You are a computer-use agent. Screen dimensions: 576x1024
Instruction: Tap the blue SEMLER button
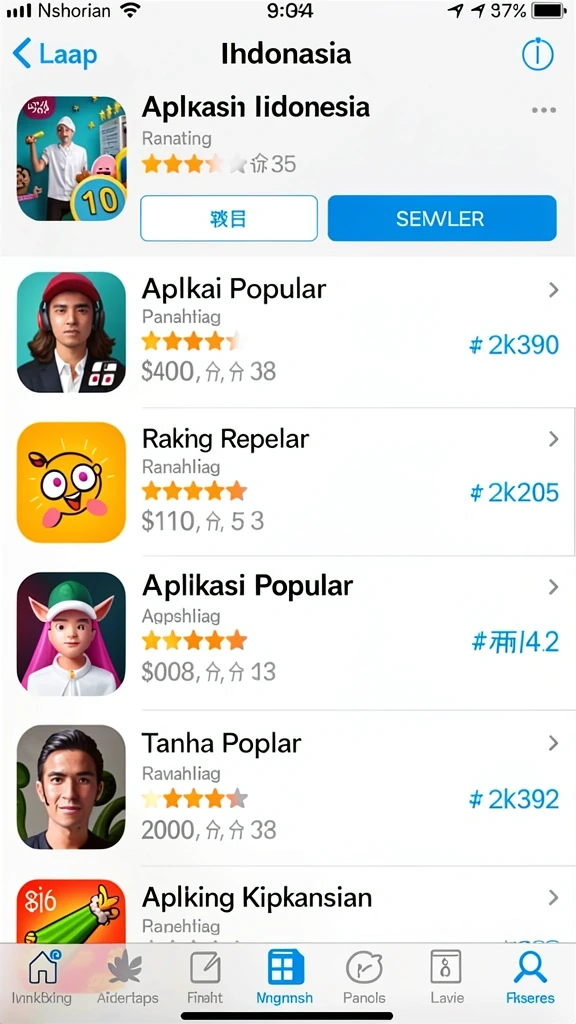coord(441,218)
